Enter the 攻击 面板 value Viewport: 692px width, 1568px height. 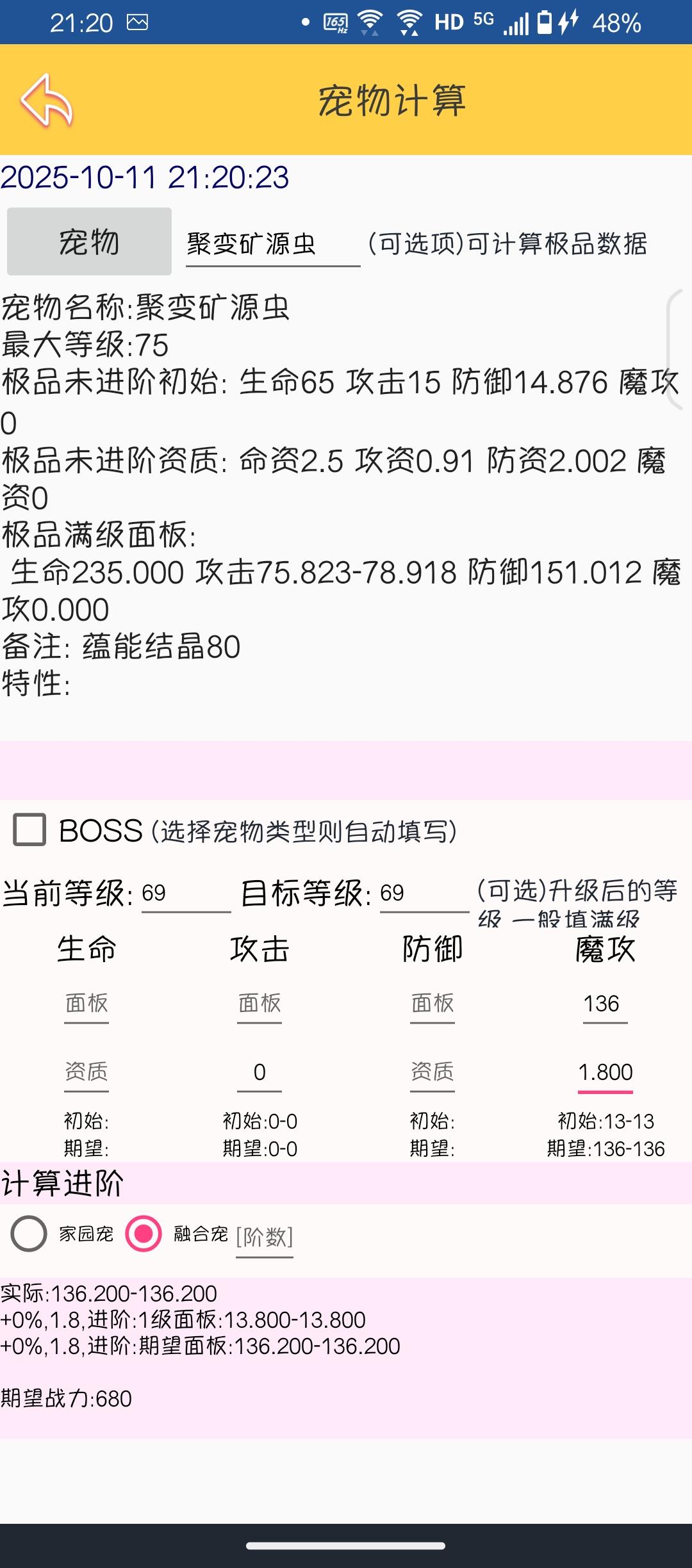(x=259, y=1004)
